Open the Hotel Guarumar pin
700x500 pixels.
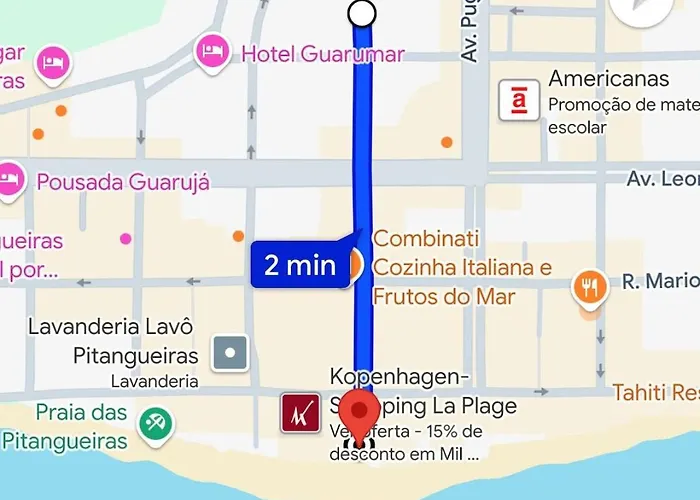click(213, 52)
